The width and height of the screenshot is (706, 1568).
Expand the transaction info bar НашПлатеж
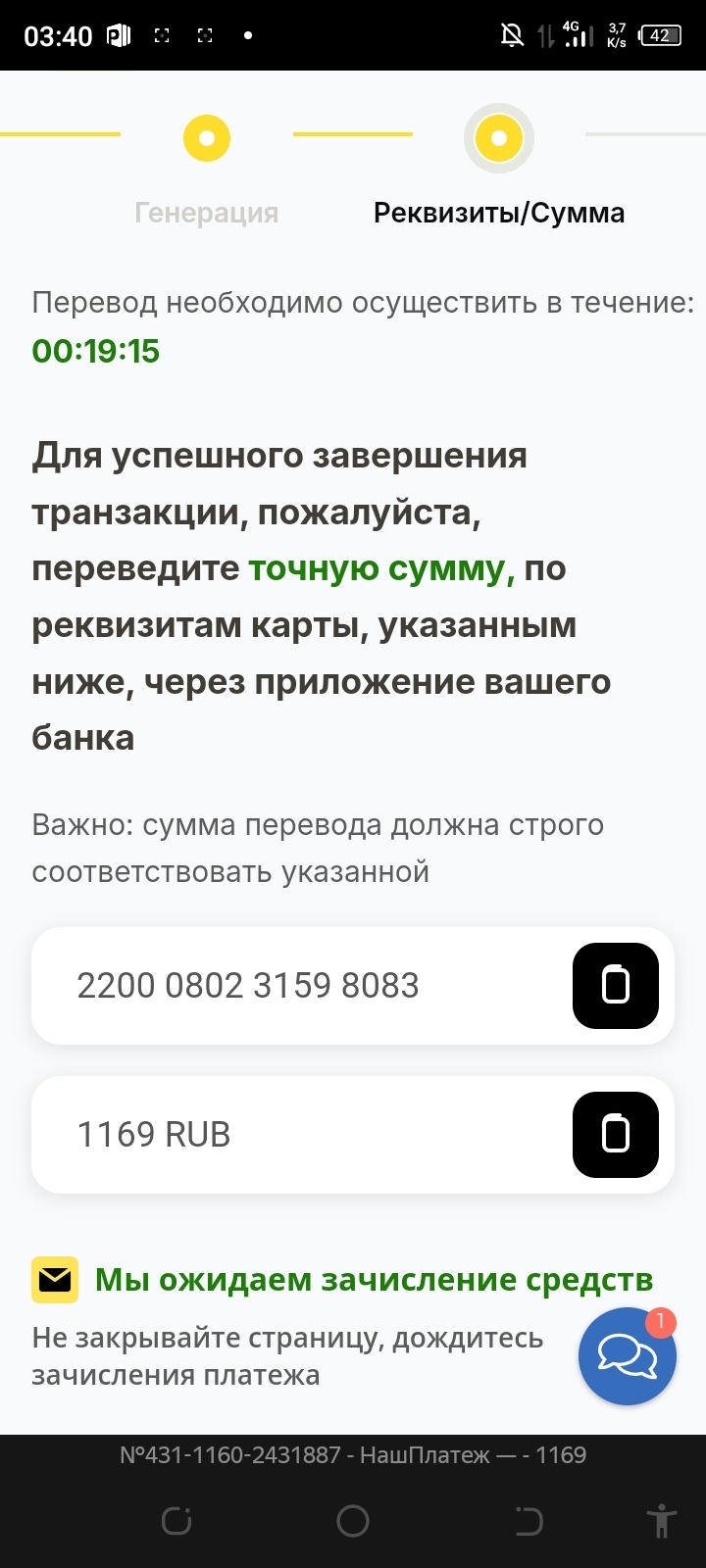click(x=353, y=1455)
